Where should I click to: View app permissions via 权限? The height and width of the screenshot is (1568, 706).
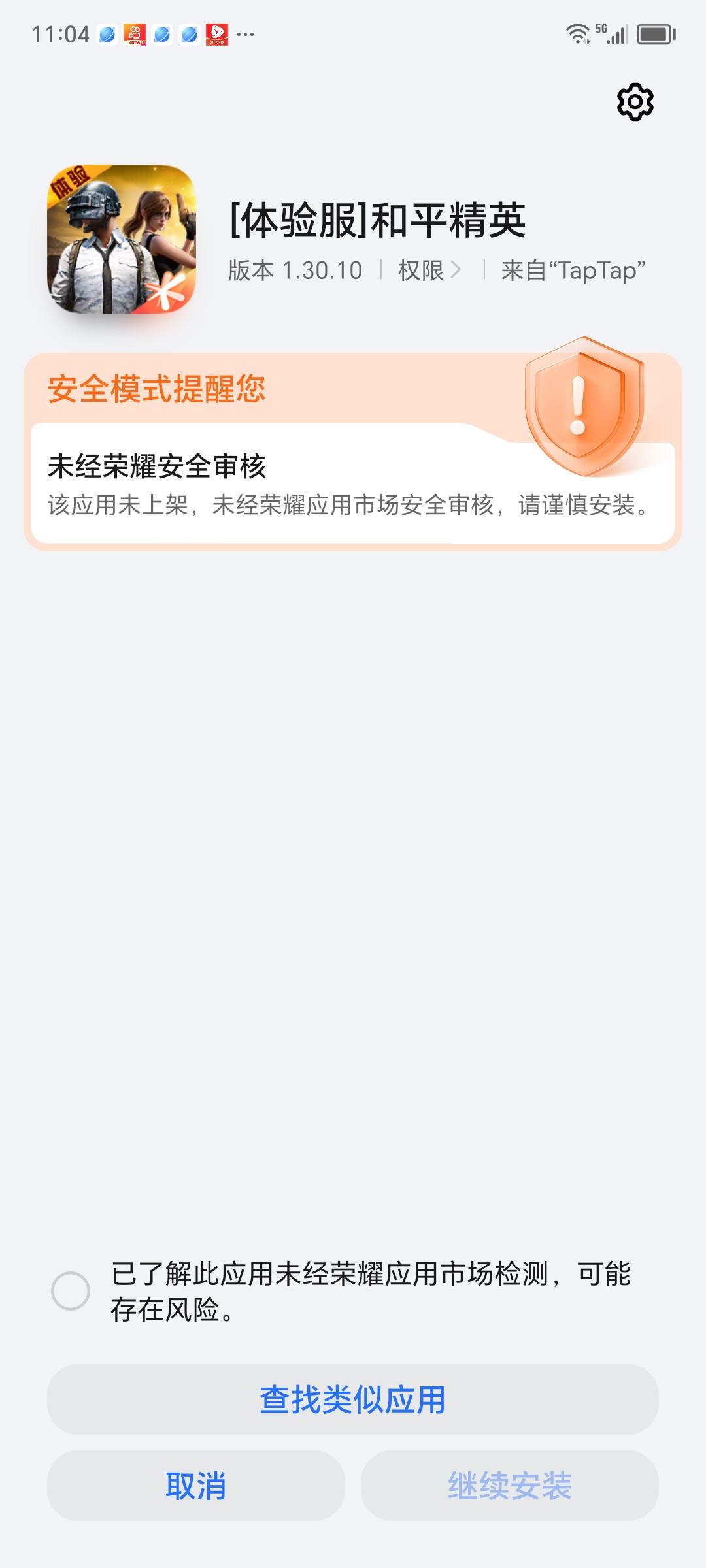[429, 270]
